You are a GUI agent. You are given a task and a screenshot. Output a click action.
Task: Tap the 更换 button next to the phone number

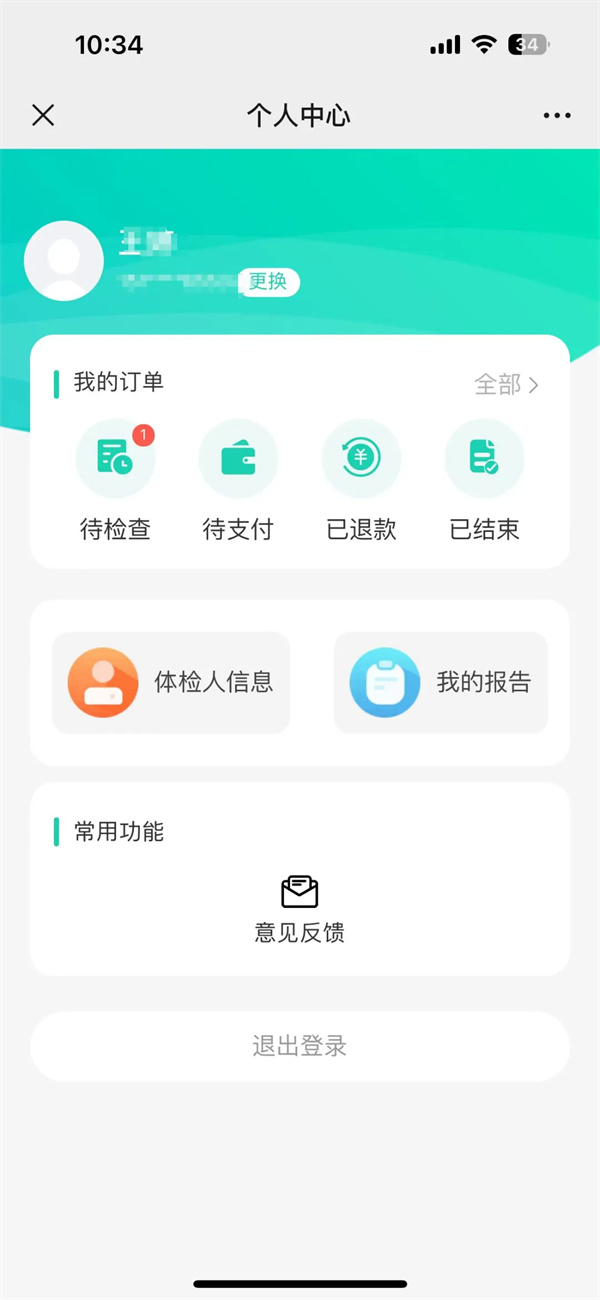pyautogui.click(x=268, y=282)
